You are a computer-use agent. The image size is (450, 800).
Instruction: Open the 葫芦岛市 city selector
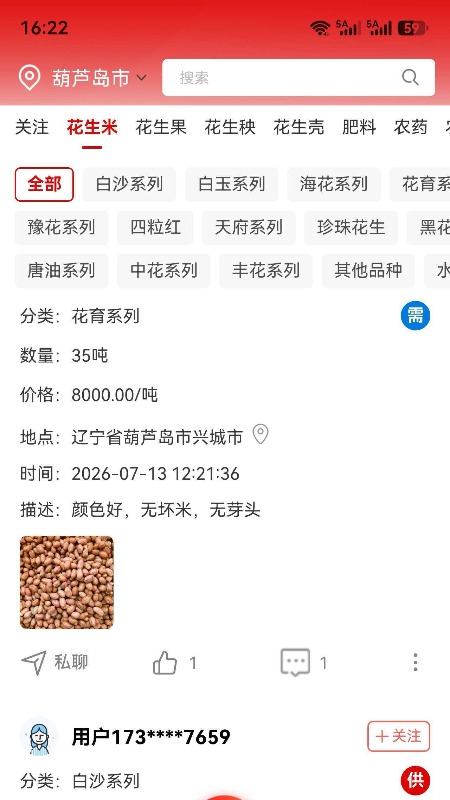(x=82, y=78)
